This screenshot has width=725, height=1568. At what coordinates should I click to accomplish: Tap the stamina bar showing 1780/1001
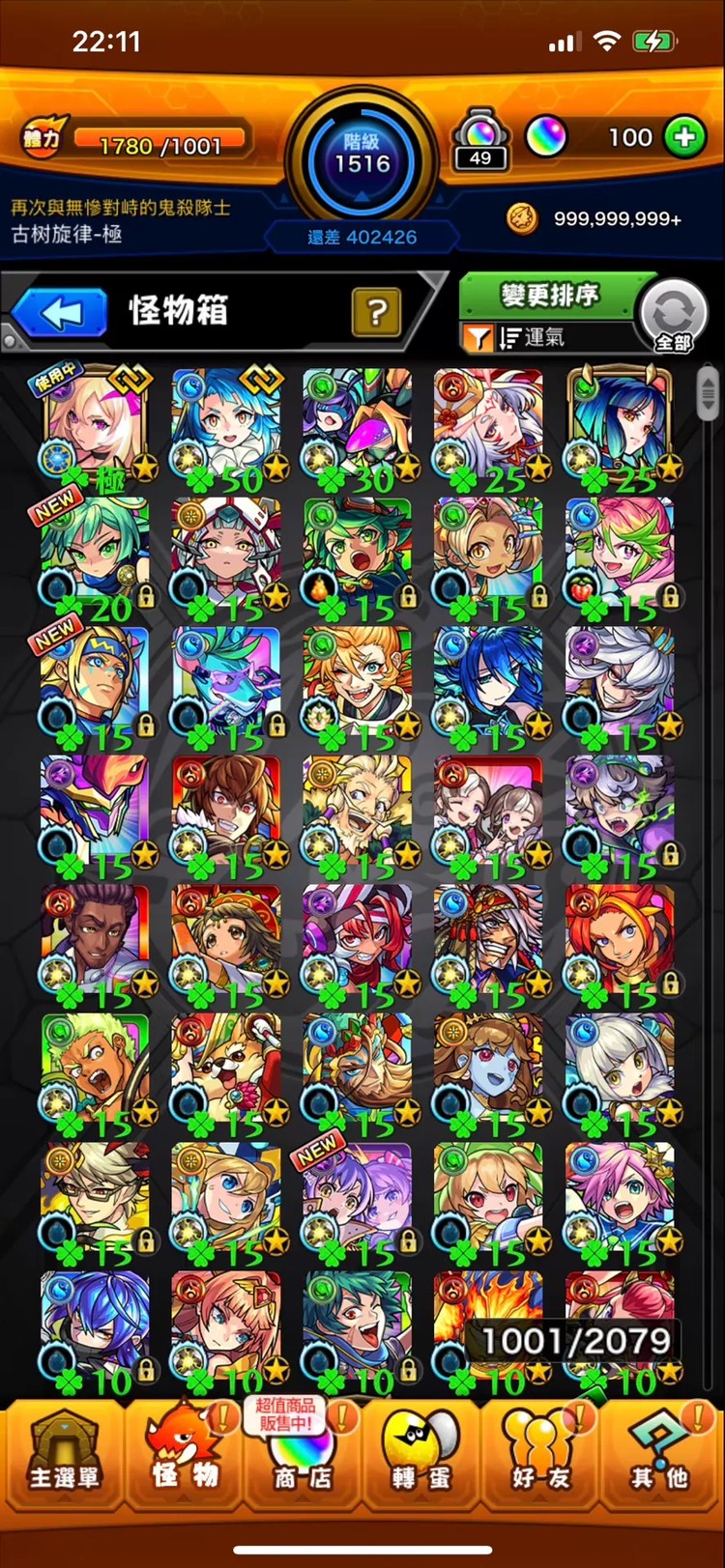[160, 143]
